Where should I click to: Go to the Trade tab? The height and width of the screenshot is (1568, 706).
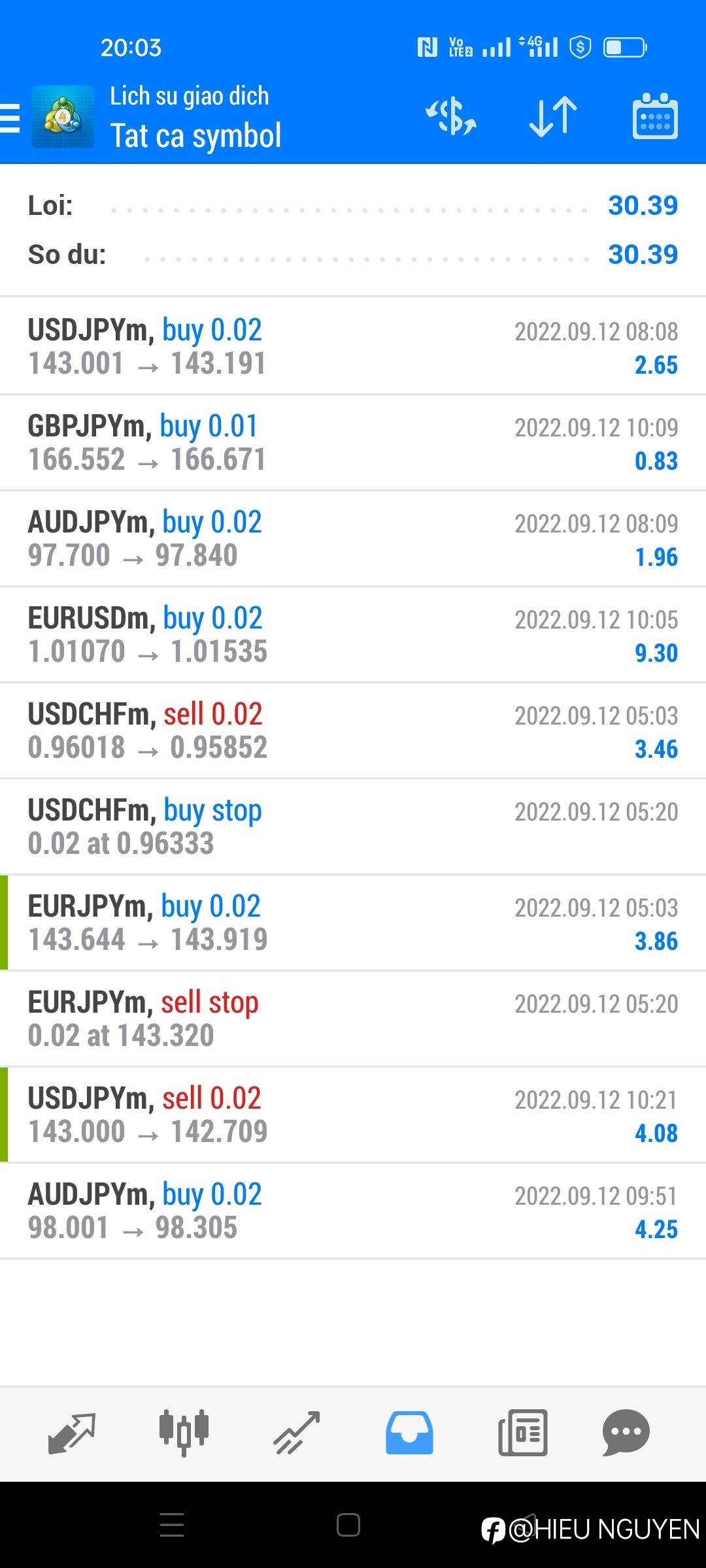click(x=297, y=1433)
